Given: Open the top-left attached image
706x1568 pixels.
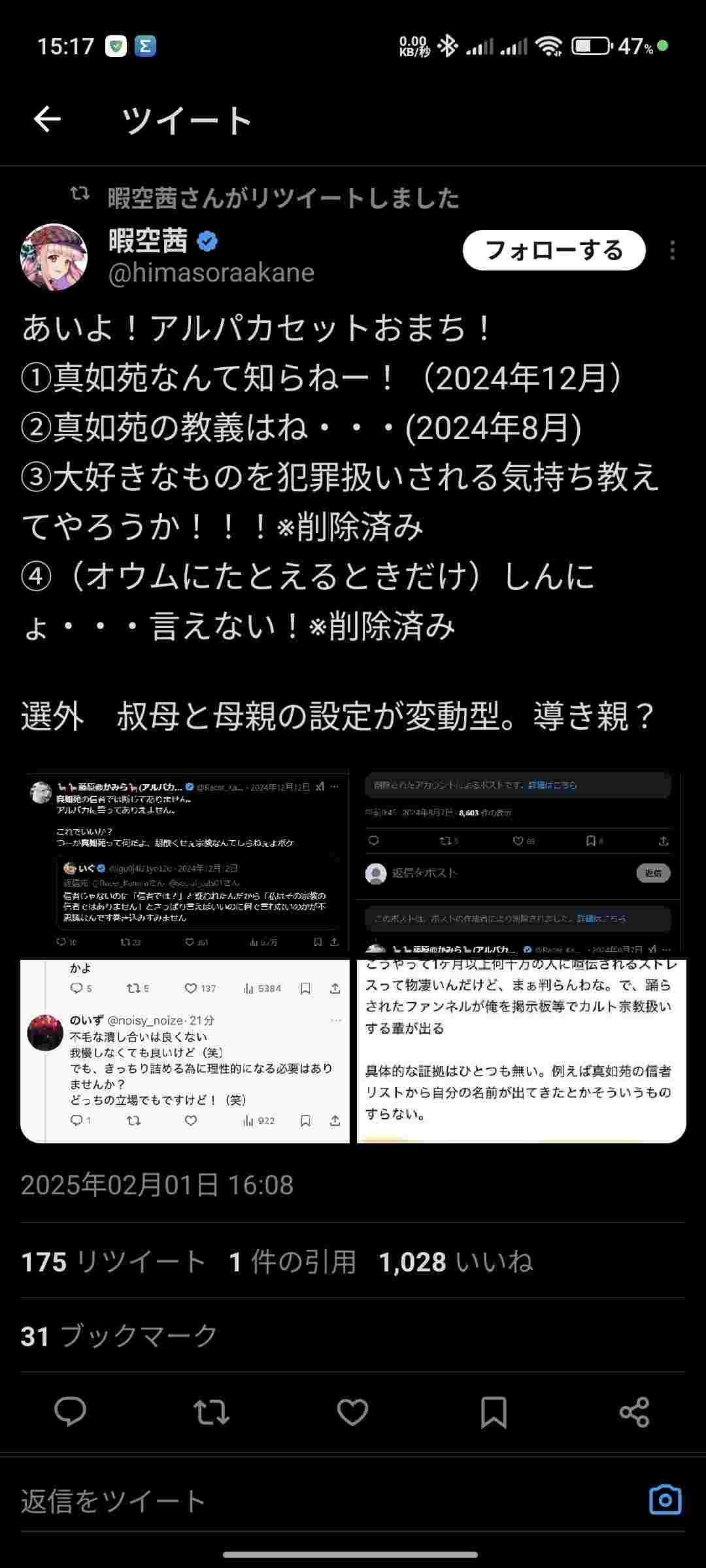Looking at the screenshot, I should [185, 862].
